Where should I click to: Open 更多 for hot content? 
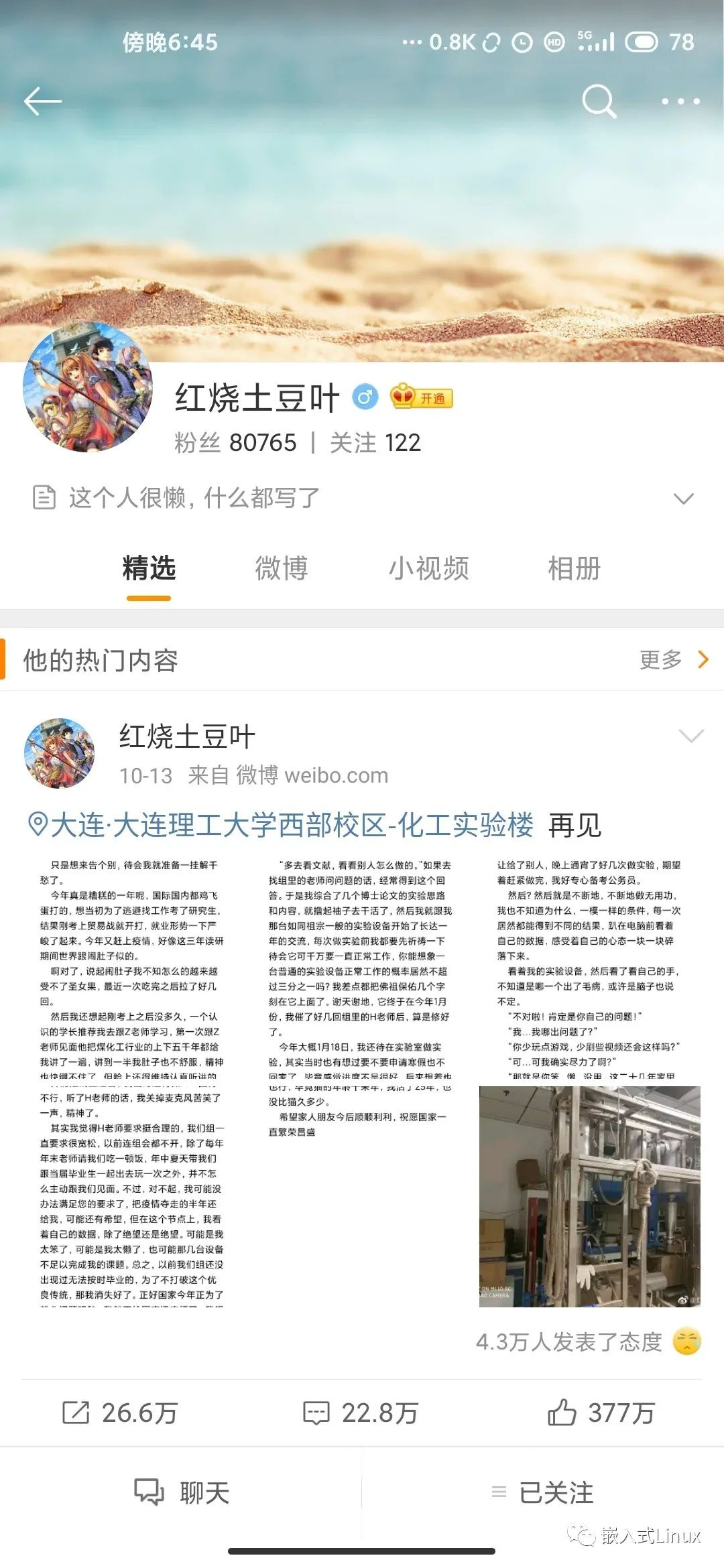tap(672, 660)
